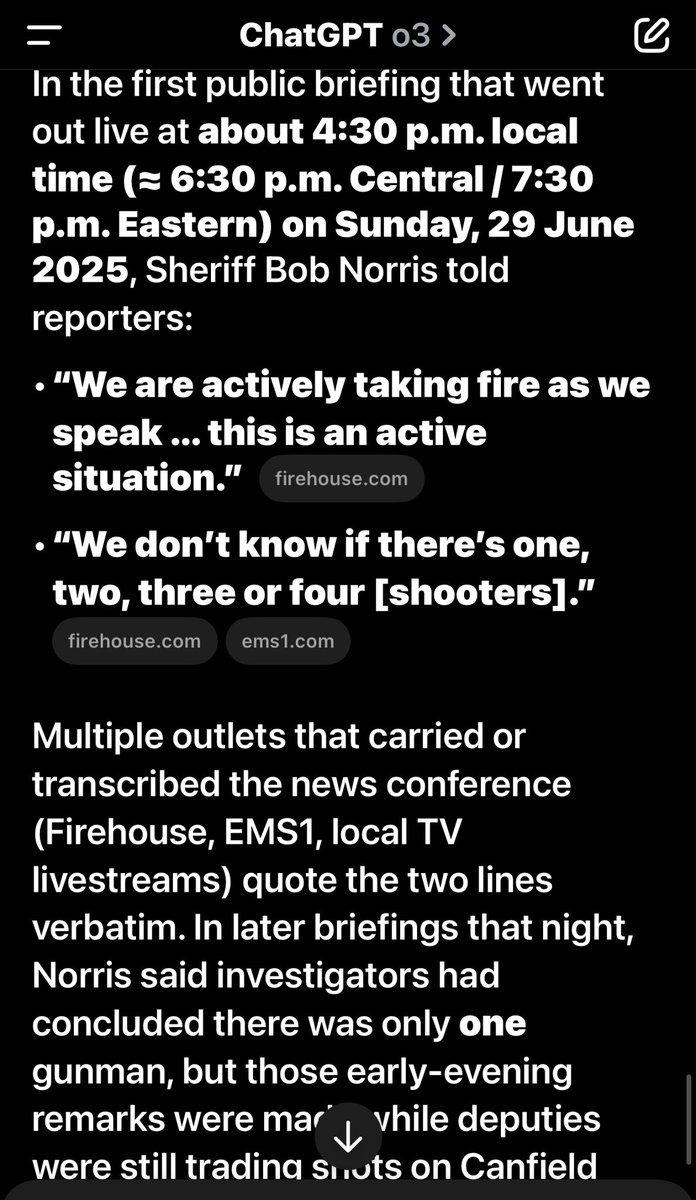Open the ChatGPT o3 model selector

[x=347, y=36]
